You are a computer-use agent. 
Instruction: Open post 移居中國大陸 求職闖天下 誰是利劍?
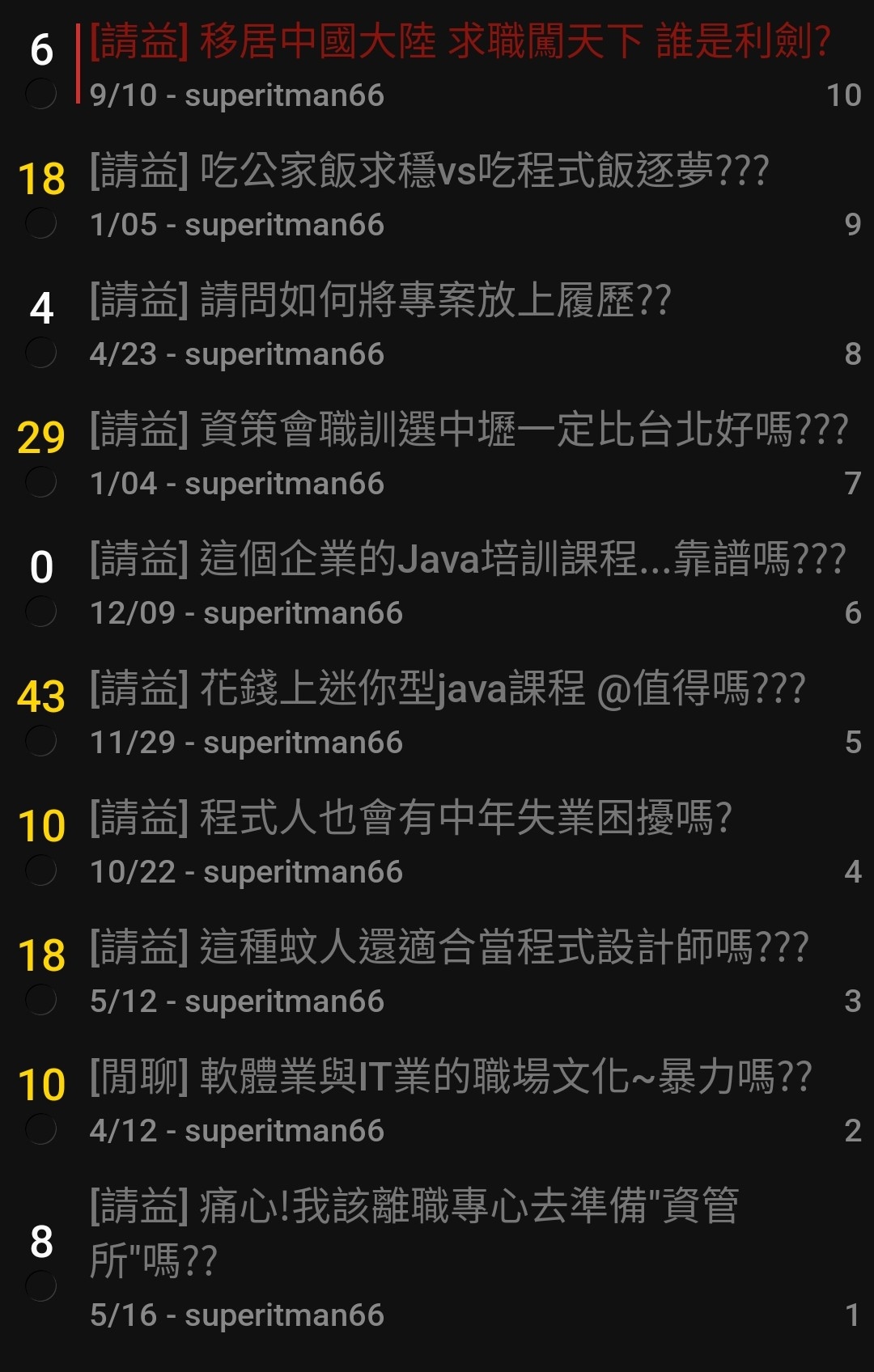(x=460, y=42)
